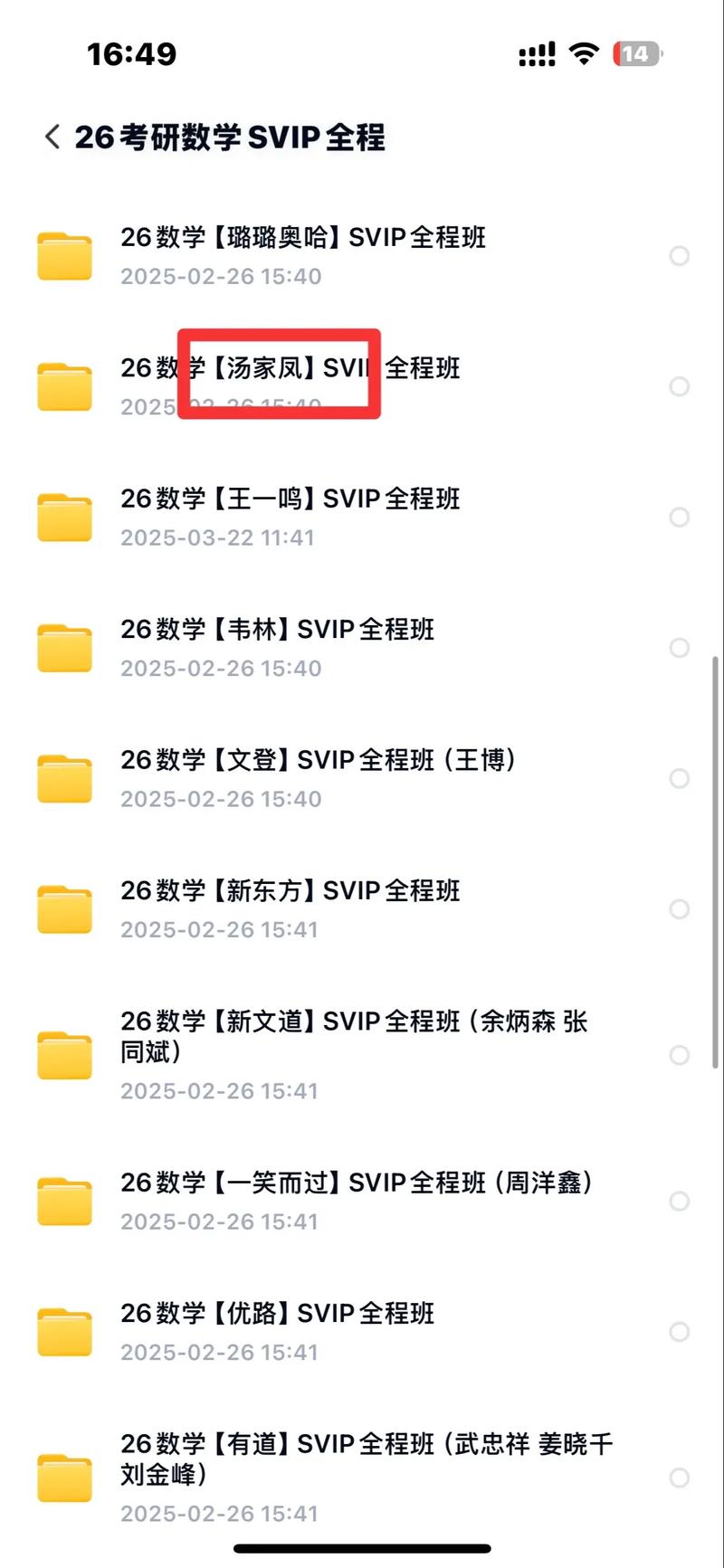The height and width of the screenshot is (1568, 724).
Task: Open the 王一鸣 folder icon
Action: click(64, 516)
